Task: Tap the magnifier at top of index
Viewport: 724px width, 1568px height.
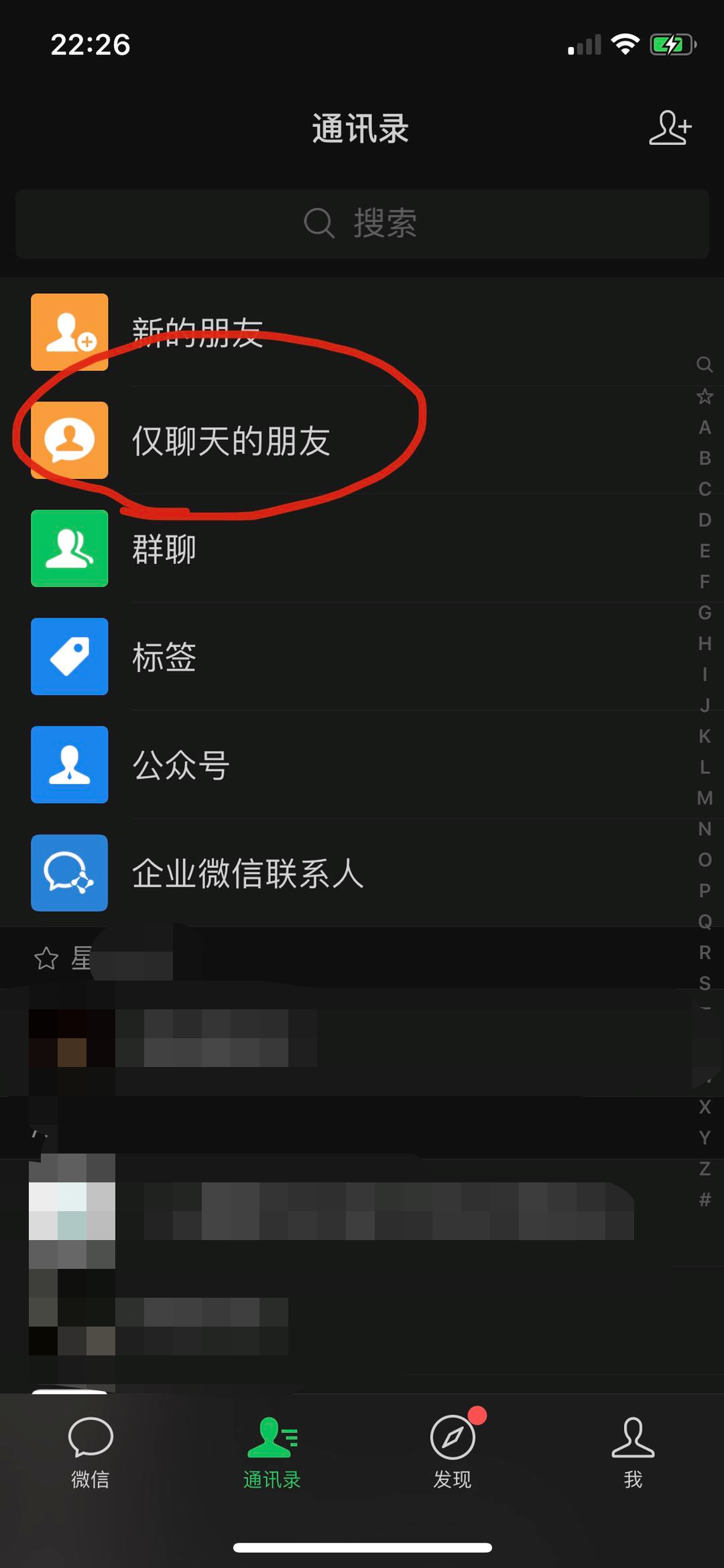Action: [x=704, y=365]
